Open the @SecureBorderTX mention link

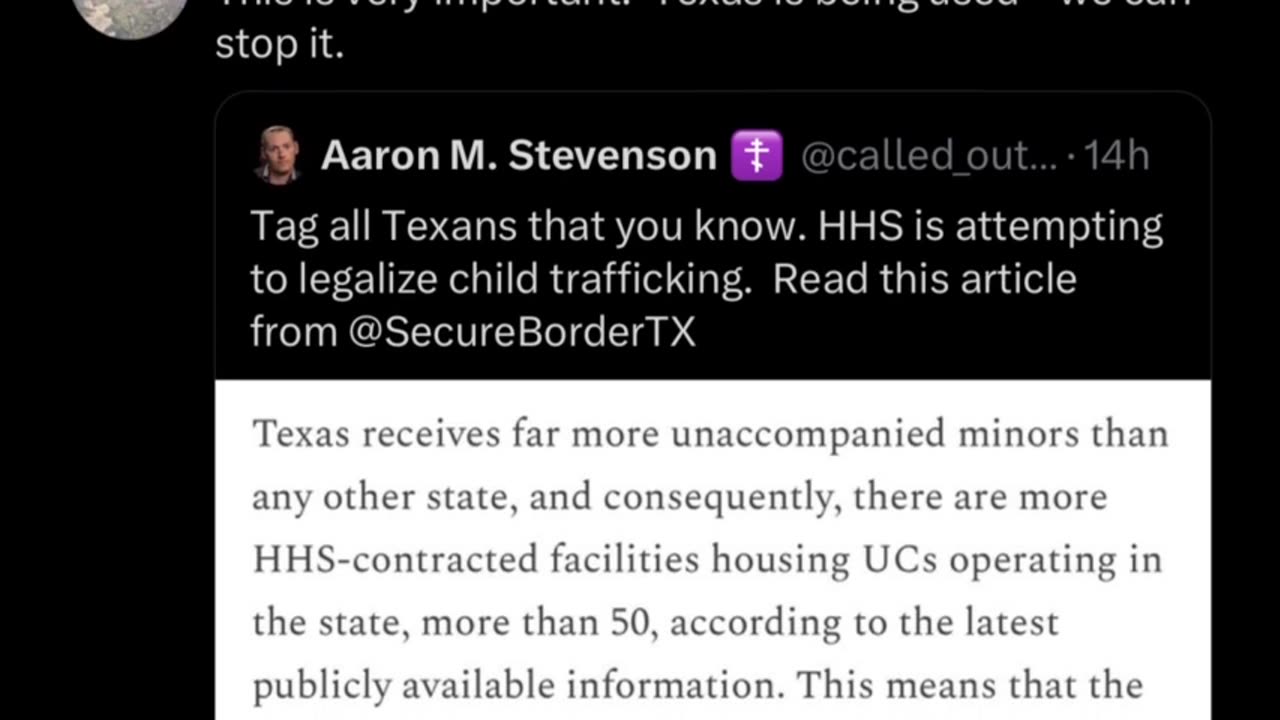pyautogui.click(x=521, y=331)
